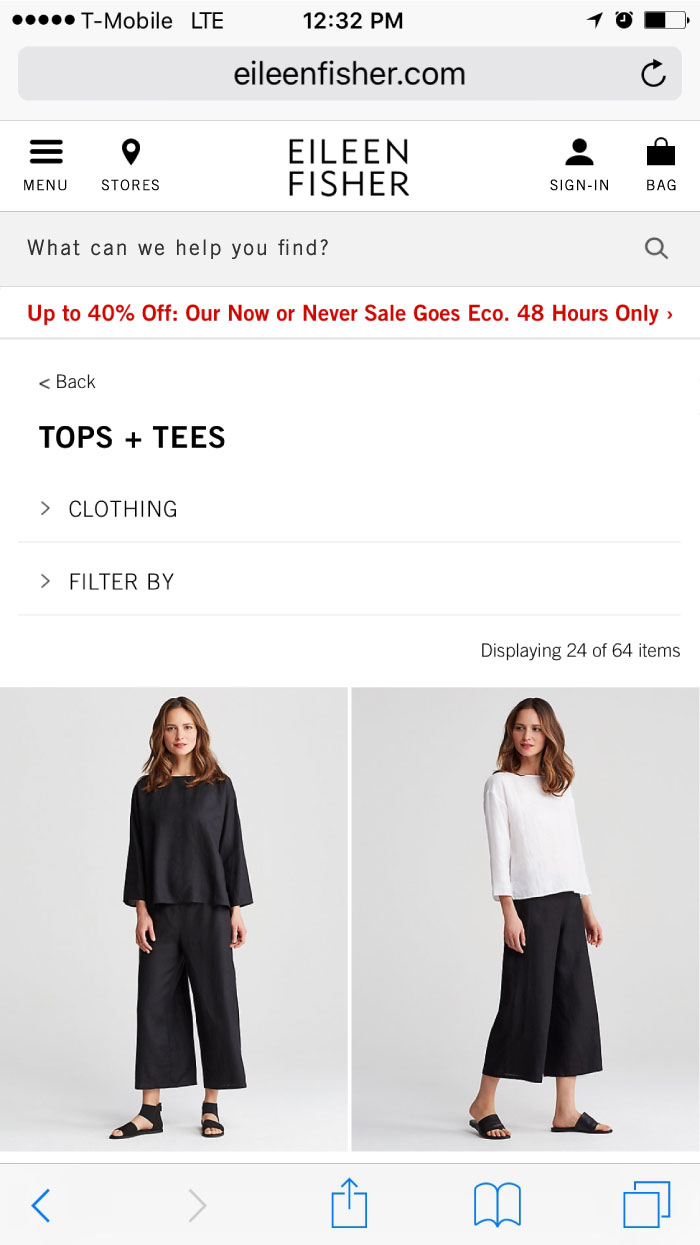Open the white linen top product
700x1245 pixels.
[526, 918]
